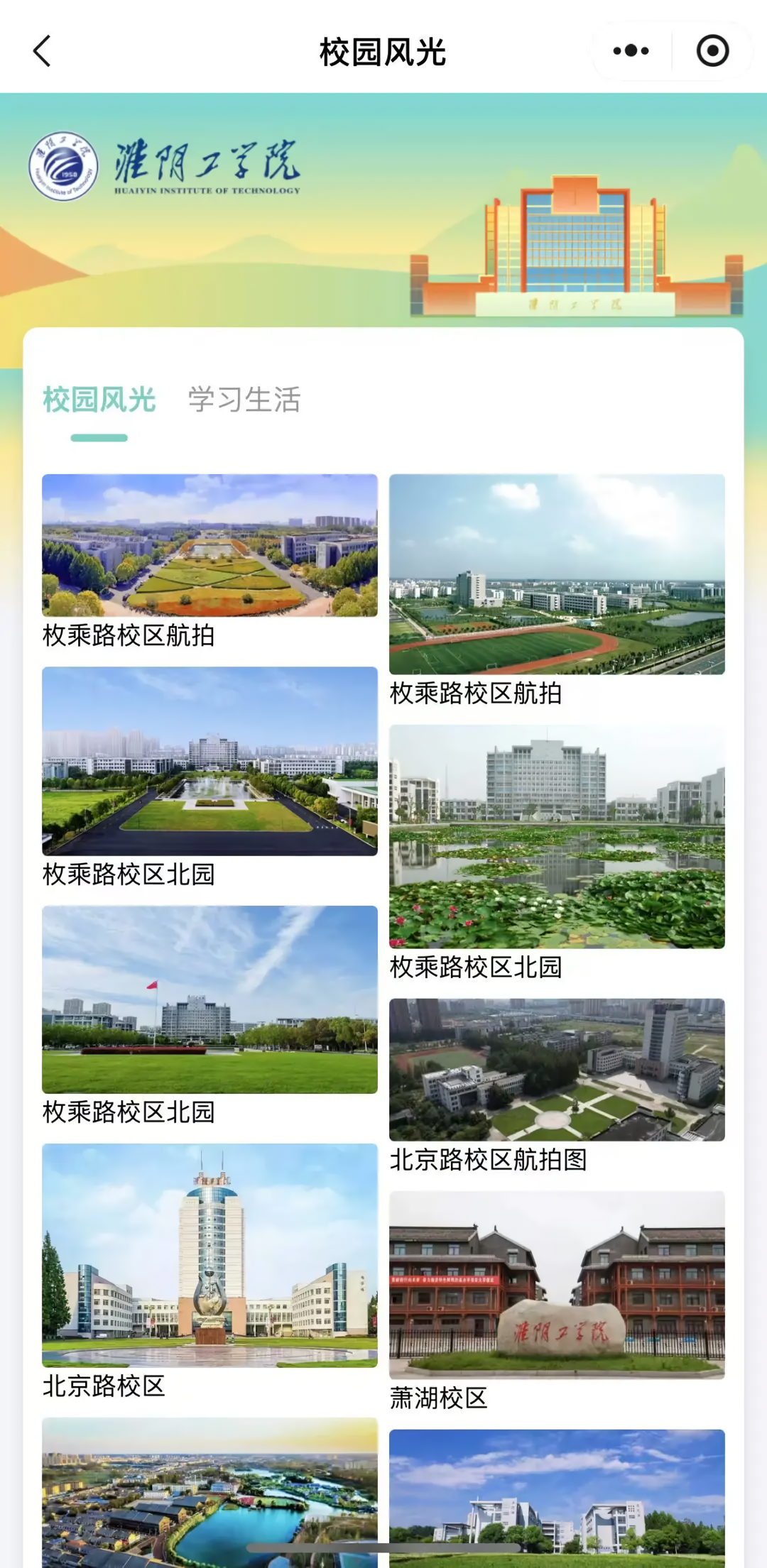767x1568 pixels.
Task: Open the 枚乘路校区北园 photo with the lotus pond
Action: (557, 836)
